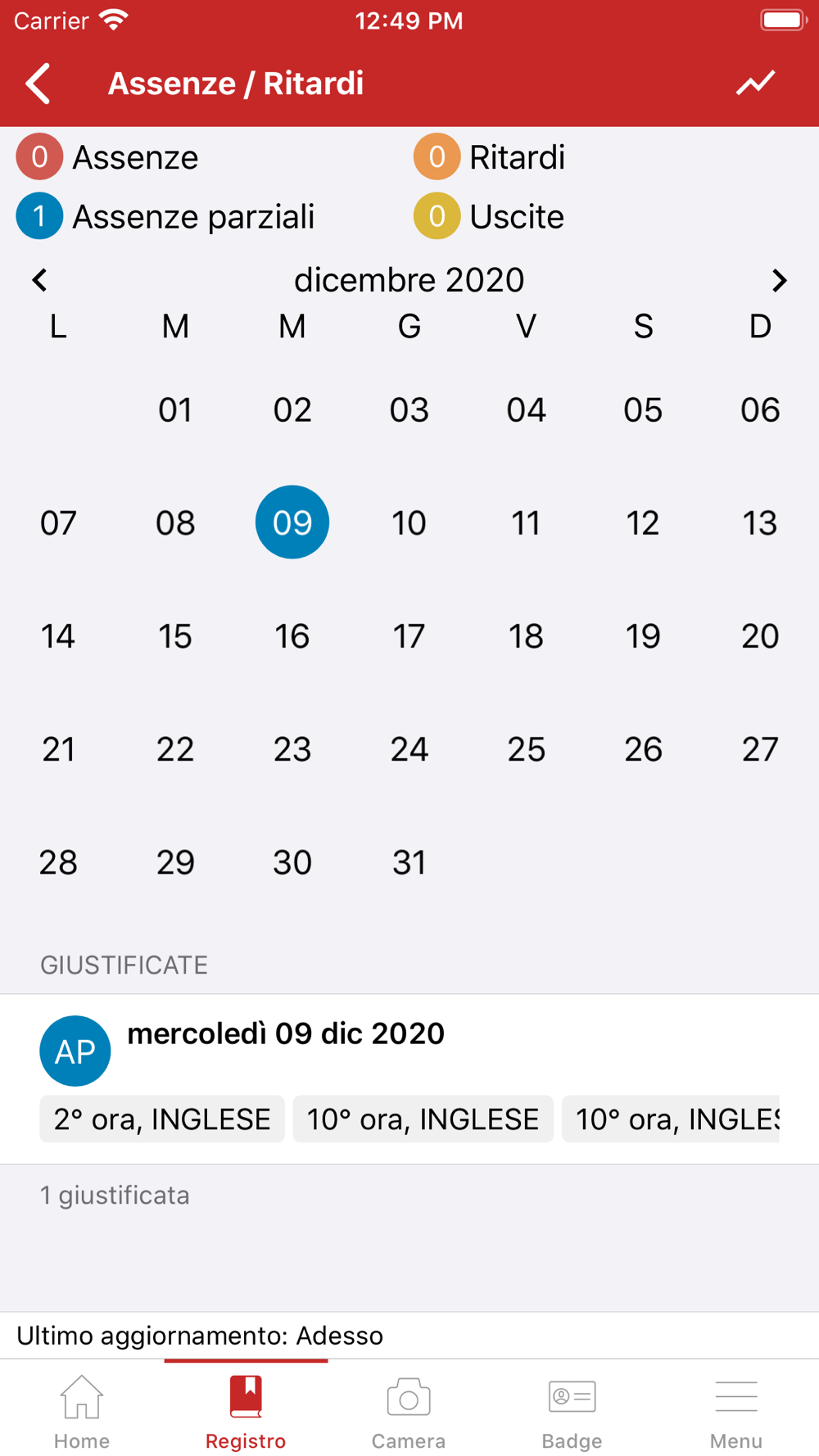Select day 09 on the calendar
The height and width of the screenshot is (1456, 819).
(292, 522)
